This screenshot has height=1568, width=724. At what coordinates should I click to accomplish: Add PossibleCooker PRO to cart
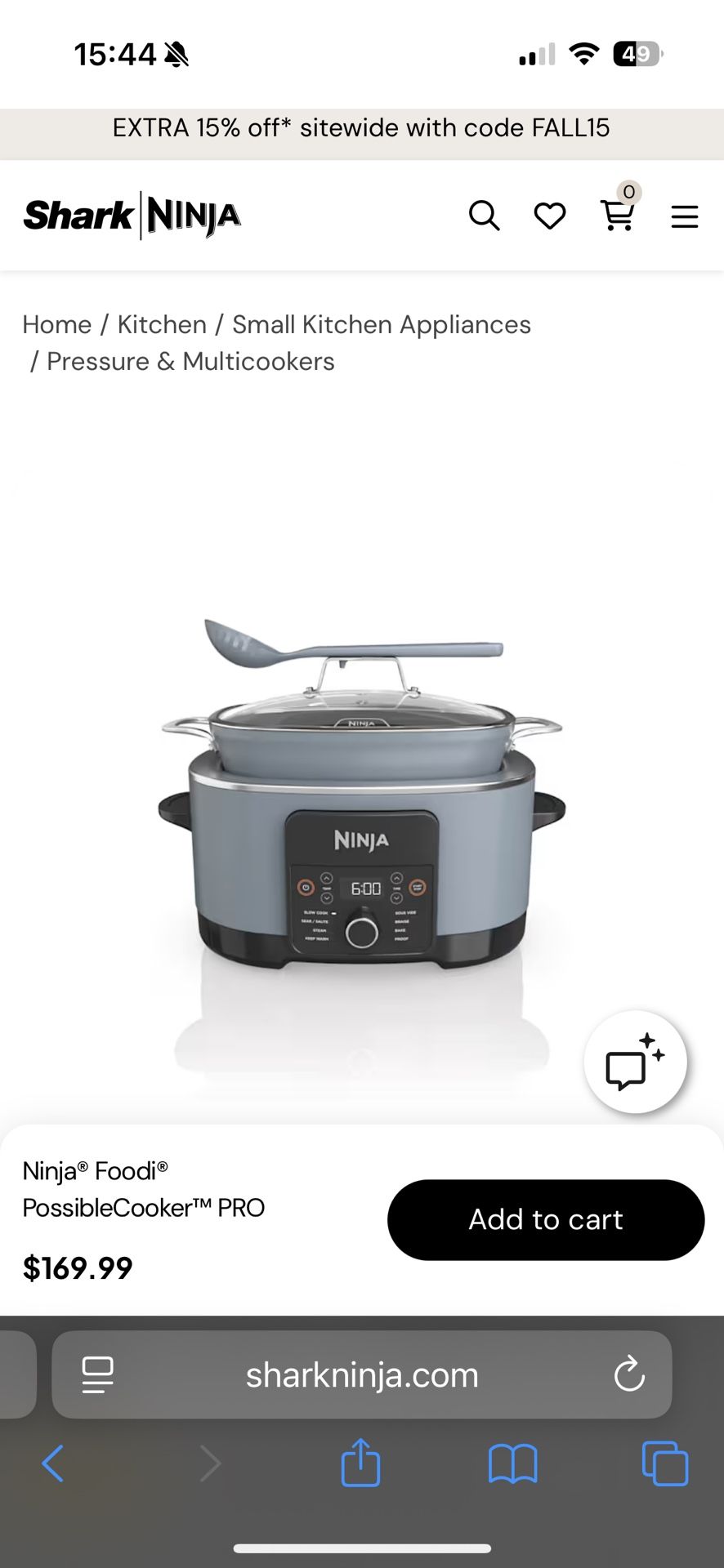545,1219
